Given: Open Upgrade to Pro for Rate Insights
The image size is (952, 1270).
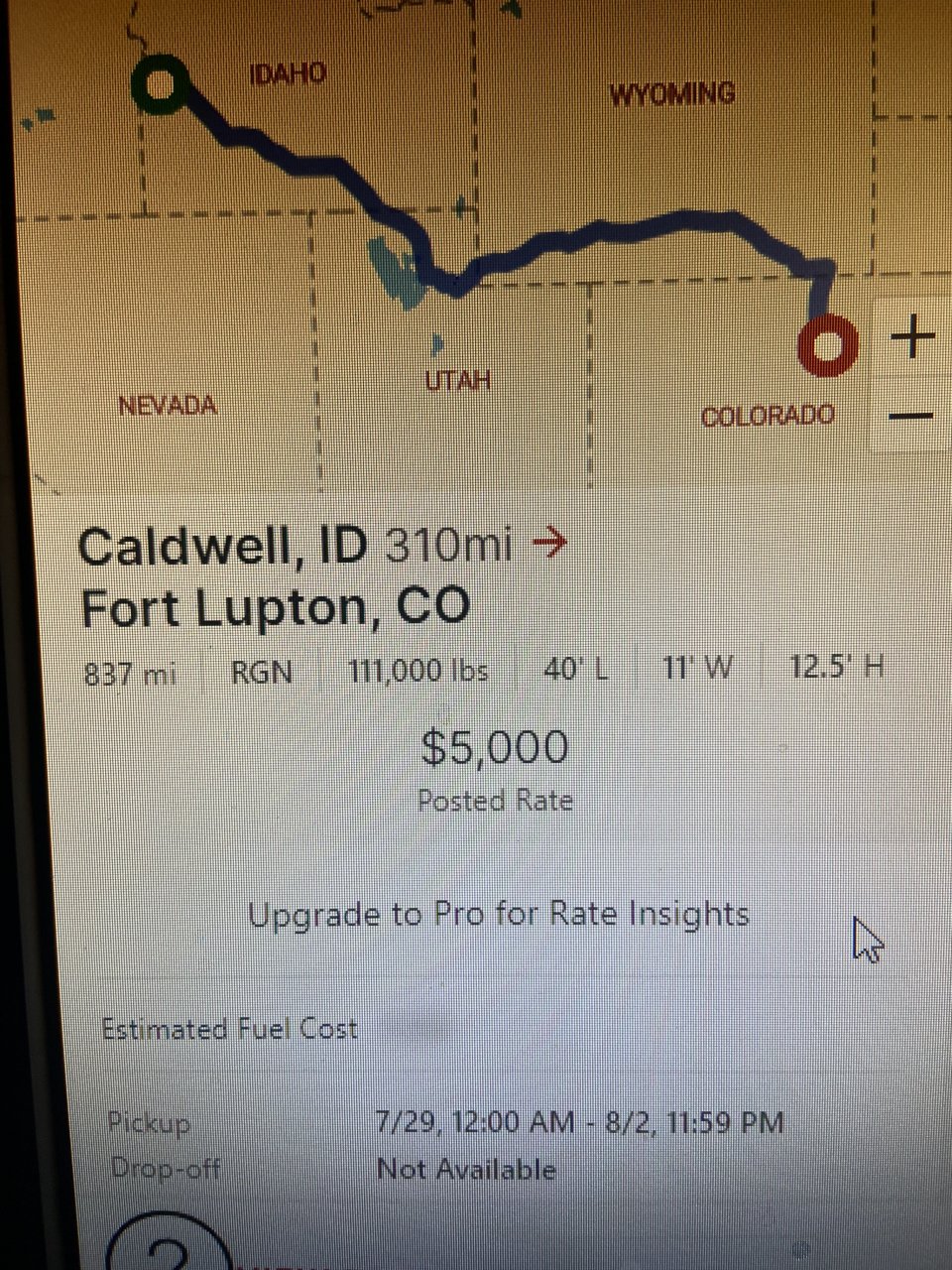Looking at the screenshot, I should pyautogui.click(x=498, y=914).
